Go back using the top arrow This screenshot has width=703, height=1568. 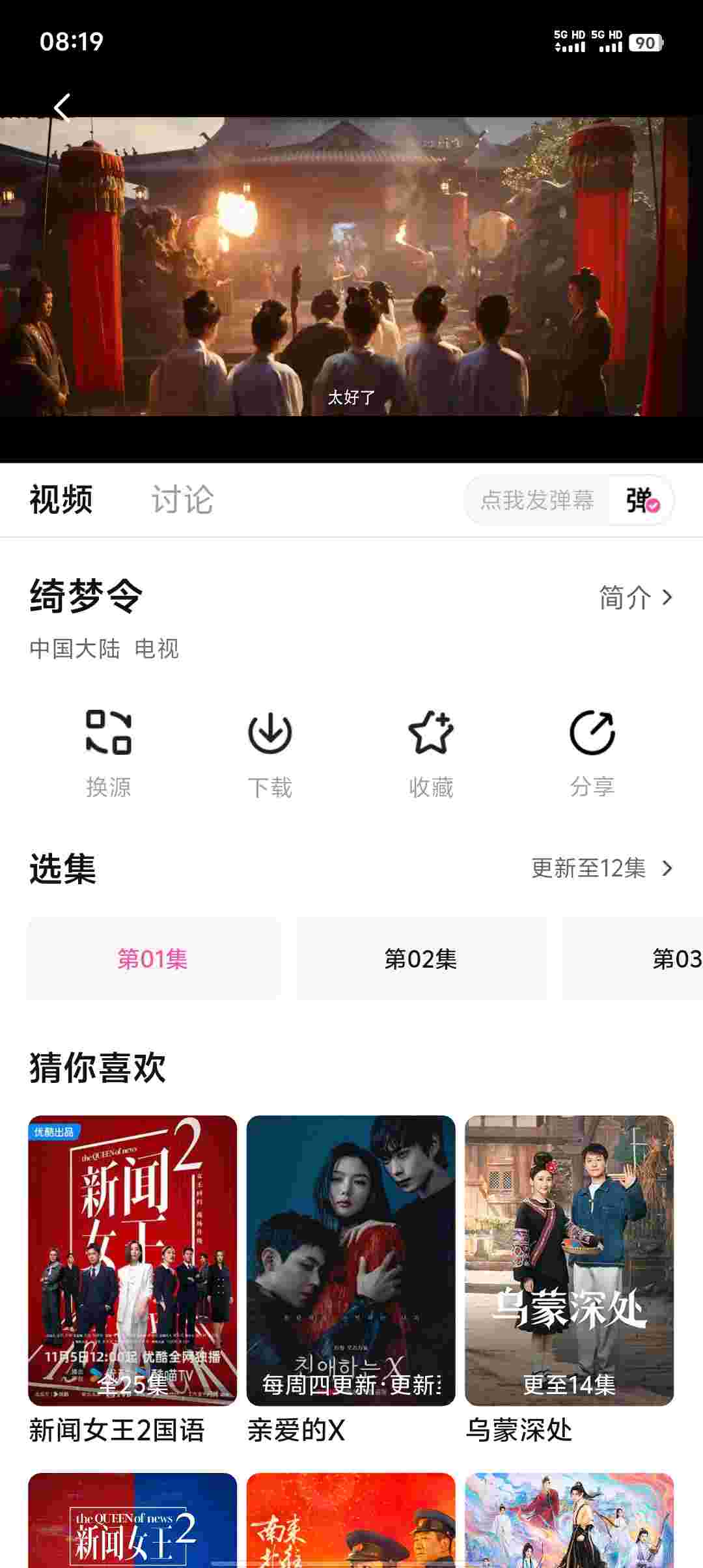(x=62, y=108)
